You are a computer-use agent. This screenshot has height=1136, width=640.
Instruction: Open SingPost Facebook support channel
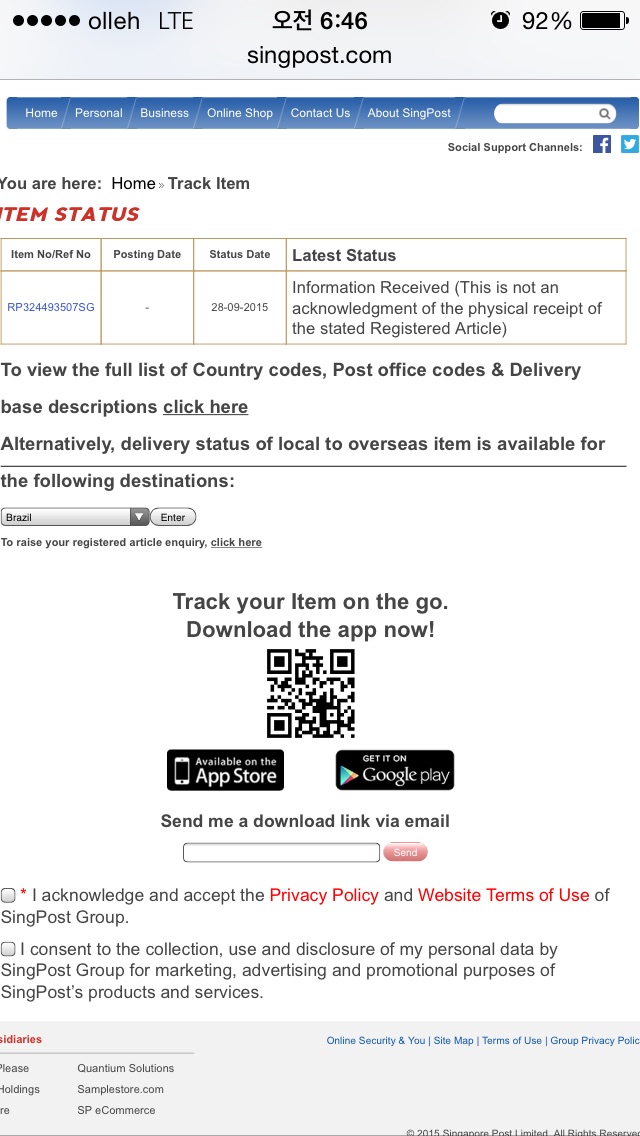(602, 145)
